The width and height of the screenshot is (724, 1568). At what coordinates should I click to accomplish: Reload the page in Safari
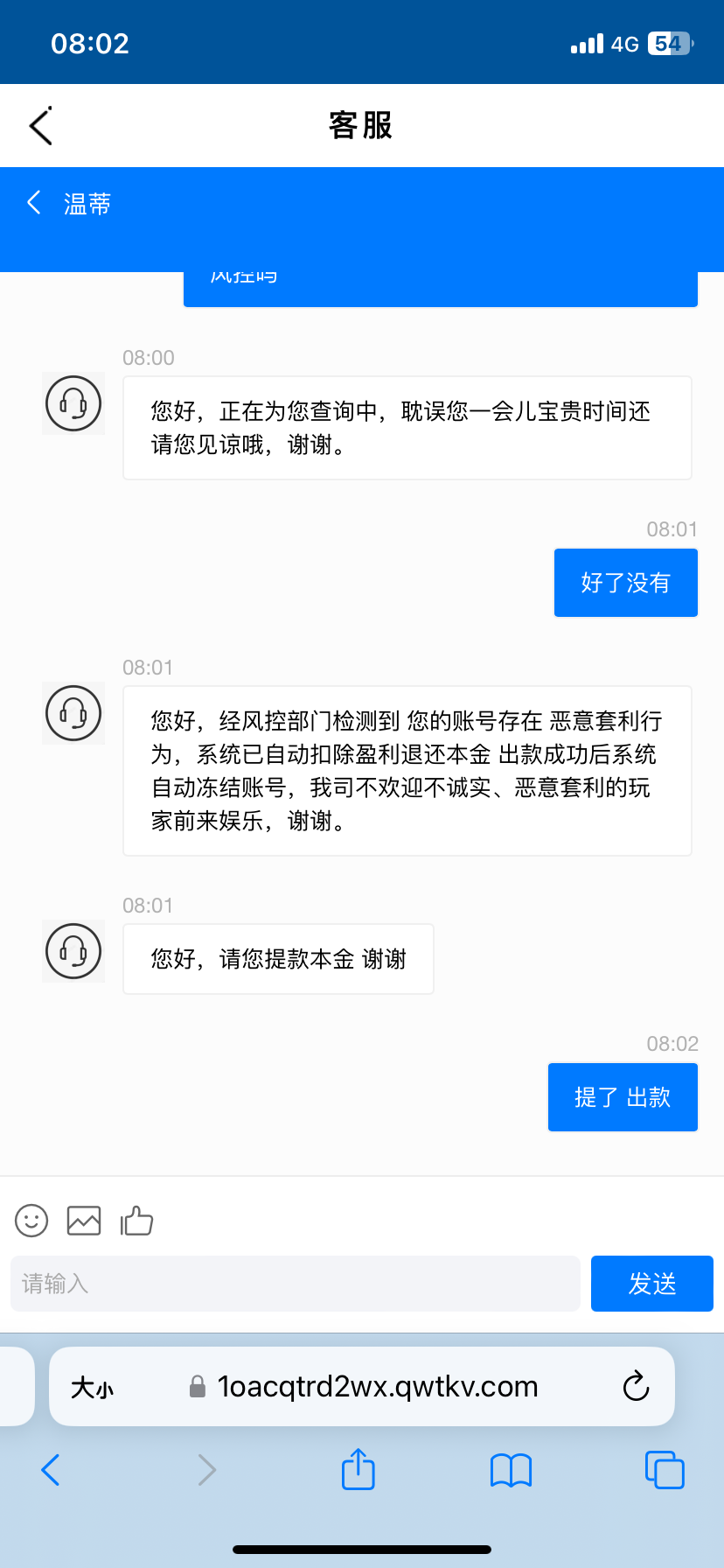636,1386
